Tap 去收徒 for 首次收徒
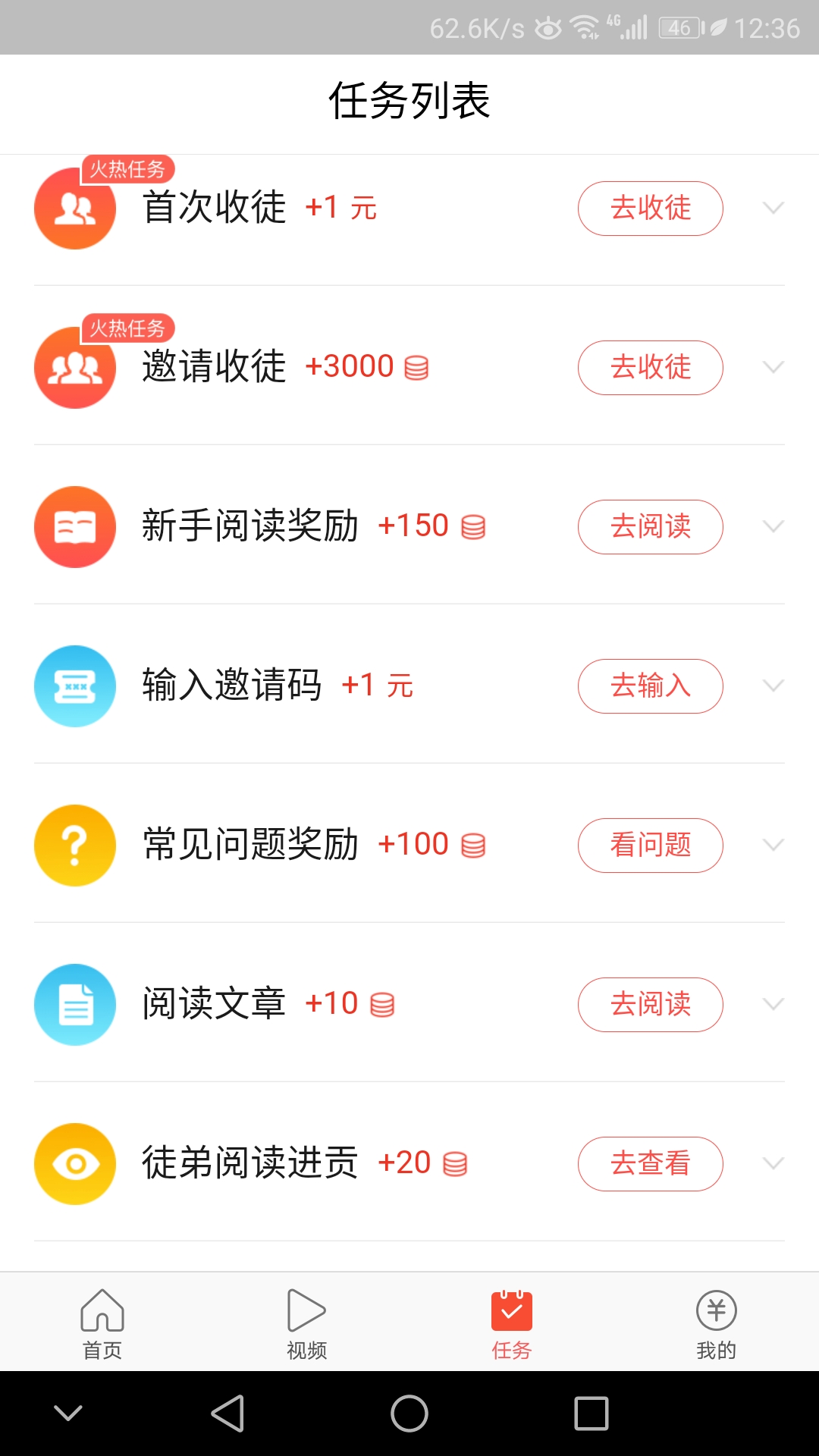This screenshot has height=1456, width=819. point(650,209)
